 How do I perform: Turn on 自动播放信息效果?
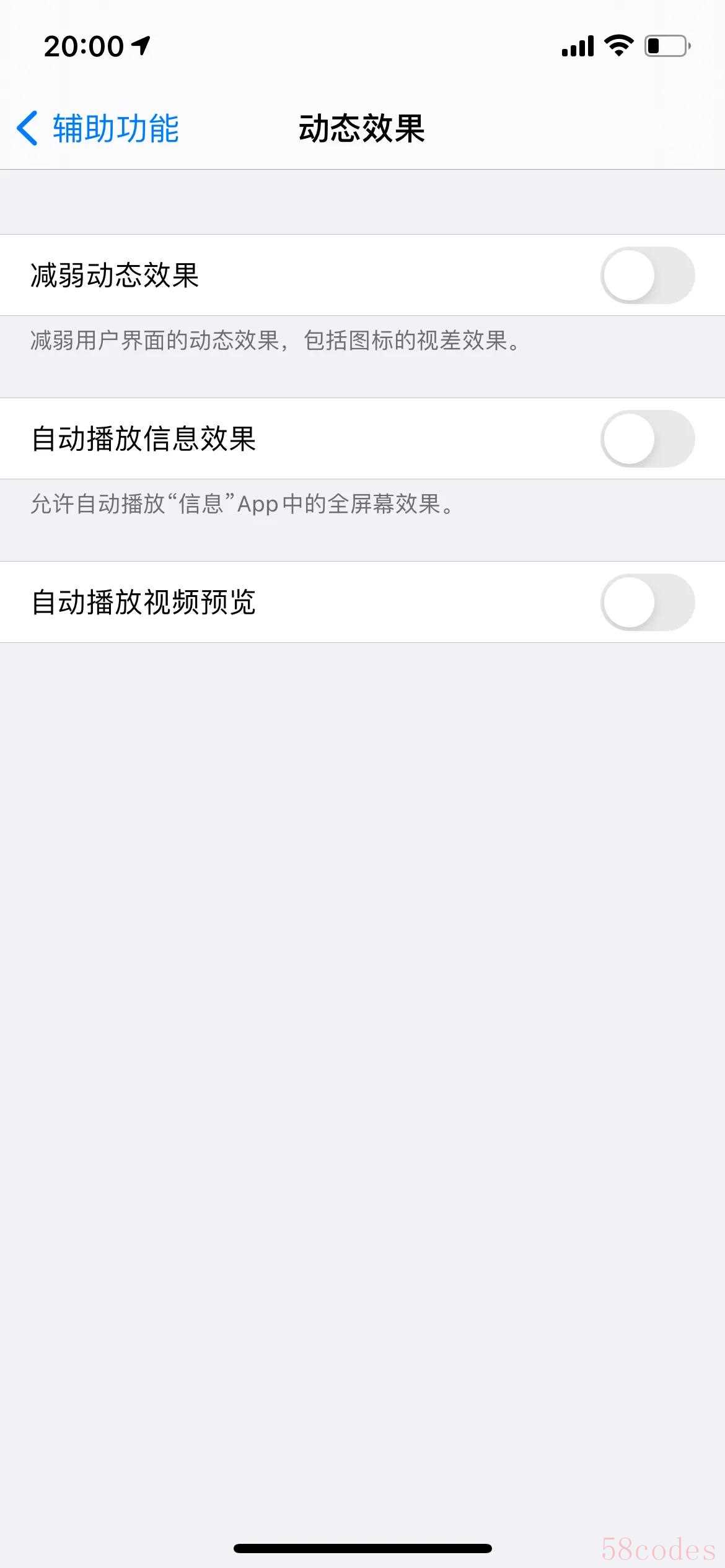coord(647,439)
